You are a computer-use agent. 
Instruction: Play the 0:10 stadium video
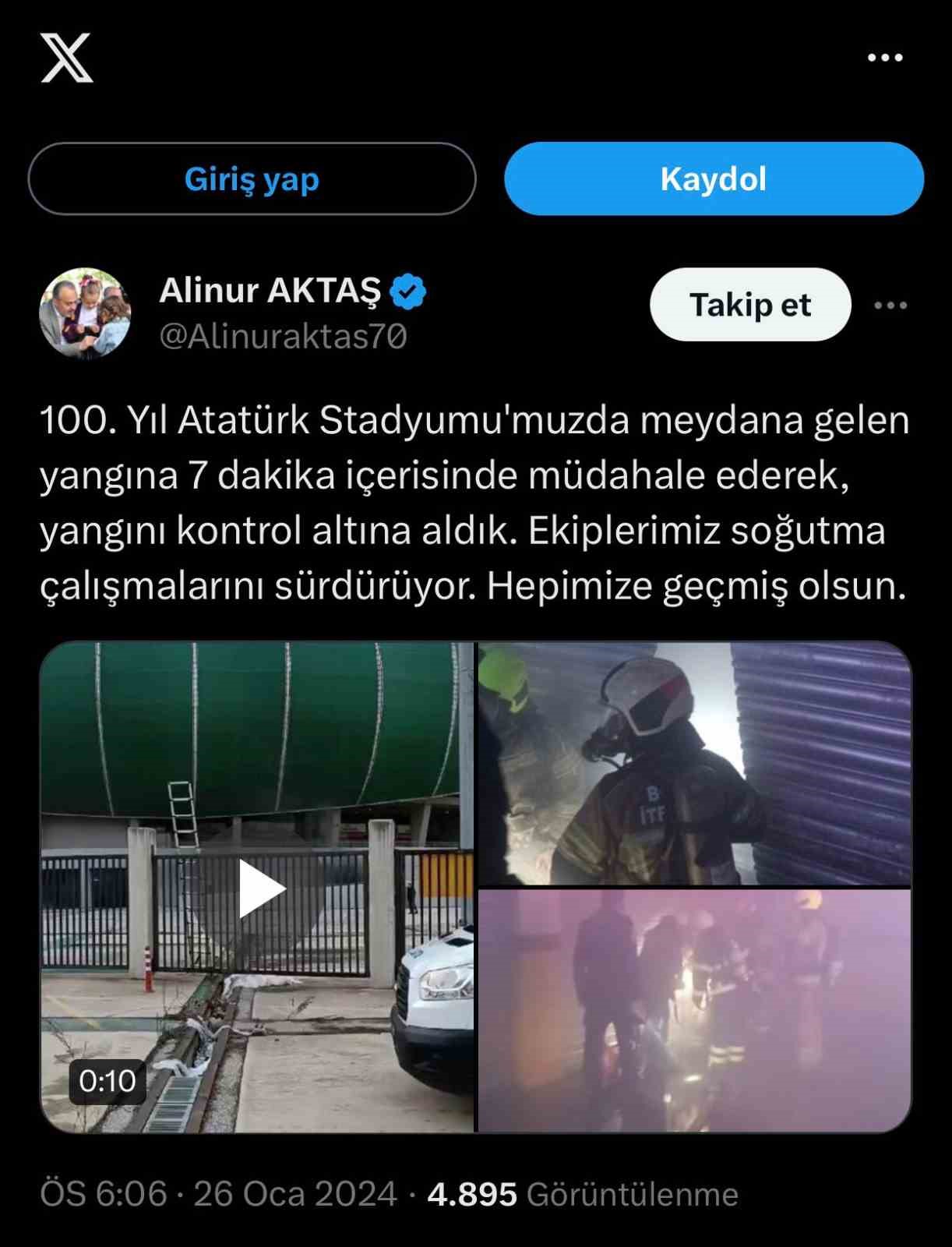tap(261, 888)
